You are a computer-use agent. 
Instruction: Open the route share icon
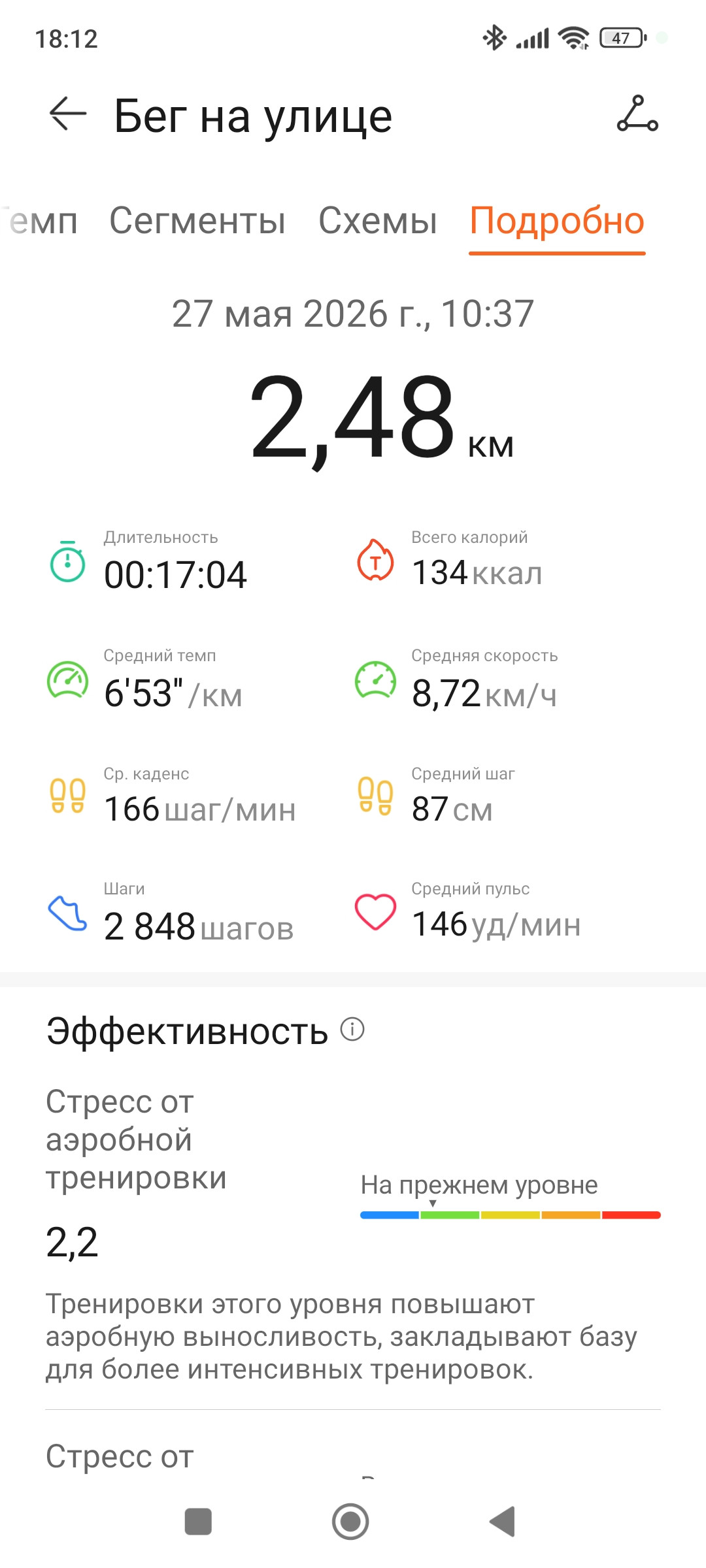[x=637, y=114]
